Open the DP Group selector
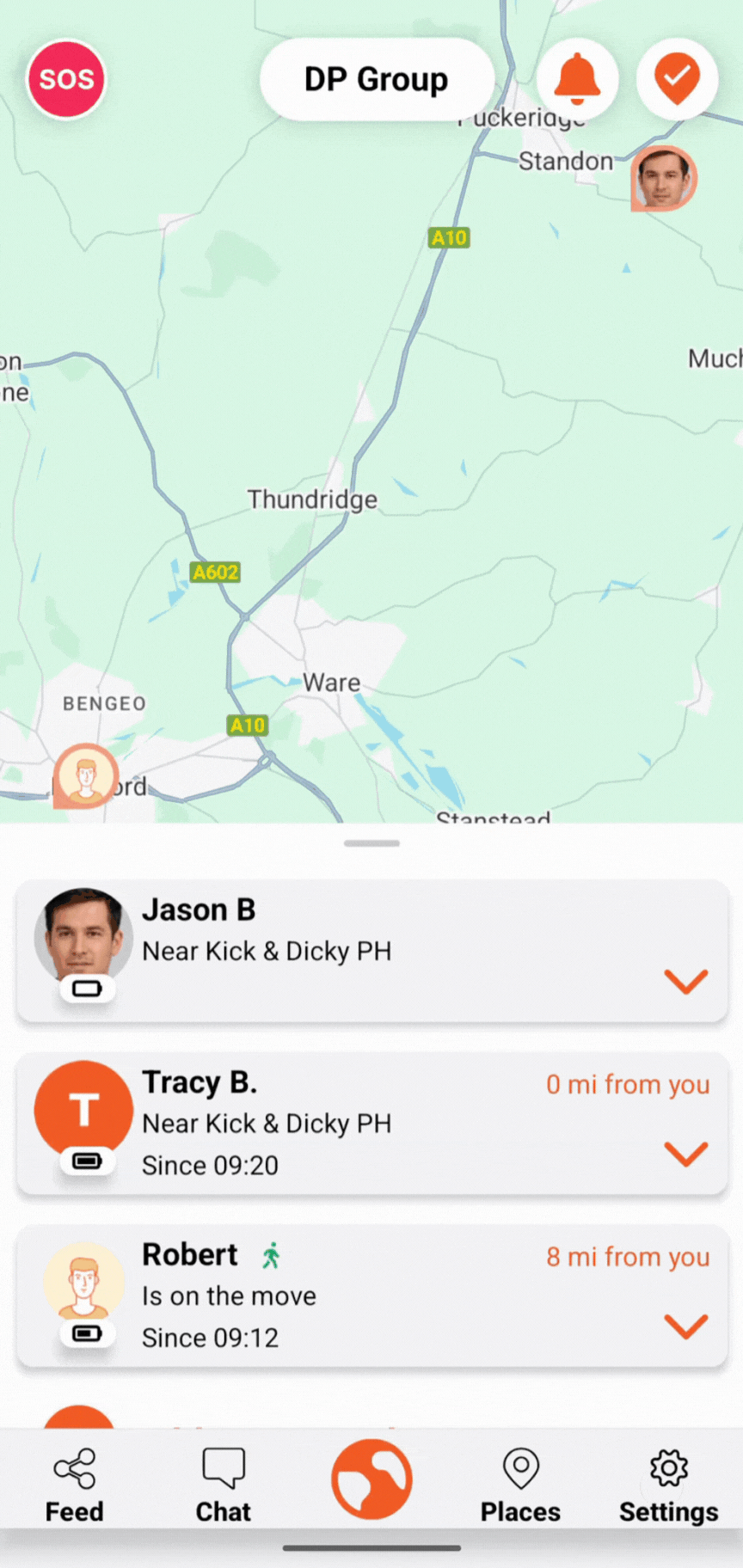Image resolution: width=743 pixels, height=1568 pixels. point(377,79)
